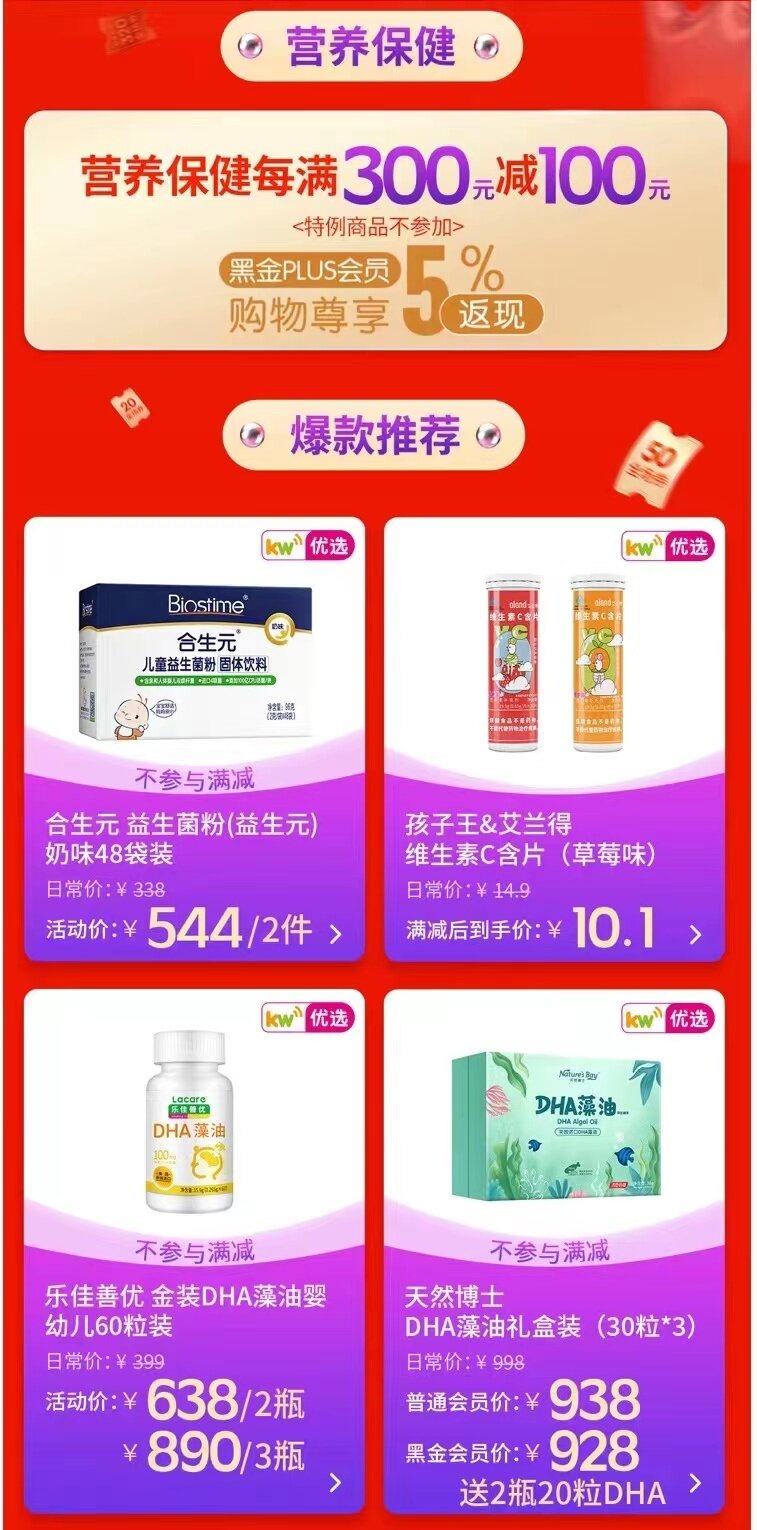Open the 孩子王&艾兰得 维生素C含片 card
This screenshot has width=757, height=1530.
coord(554,738)
